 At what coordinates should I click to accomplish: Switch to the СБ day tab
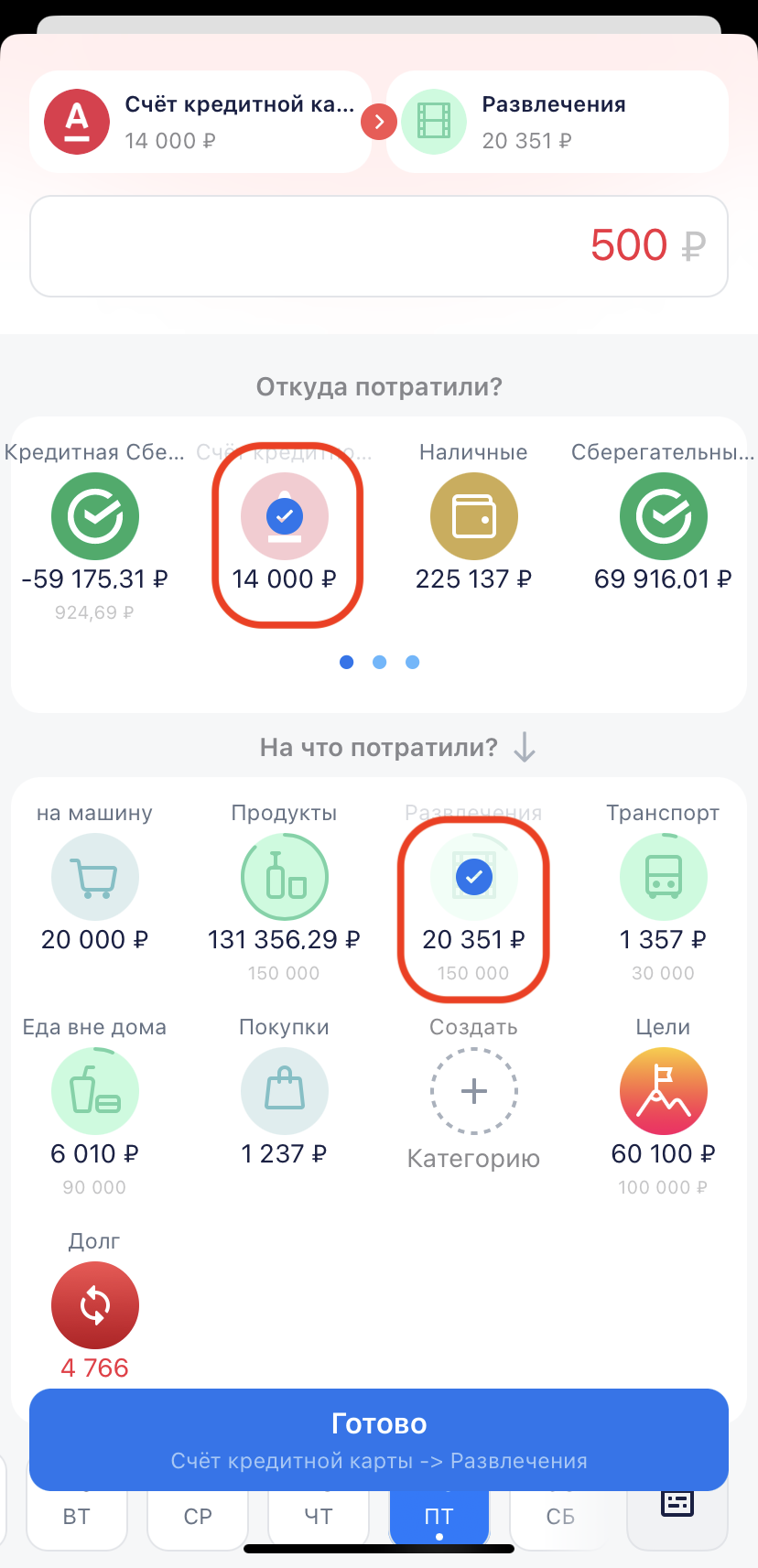pyautogui.click(x=560, y=1516)
